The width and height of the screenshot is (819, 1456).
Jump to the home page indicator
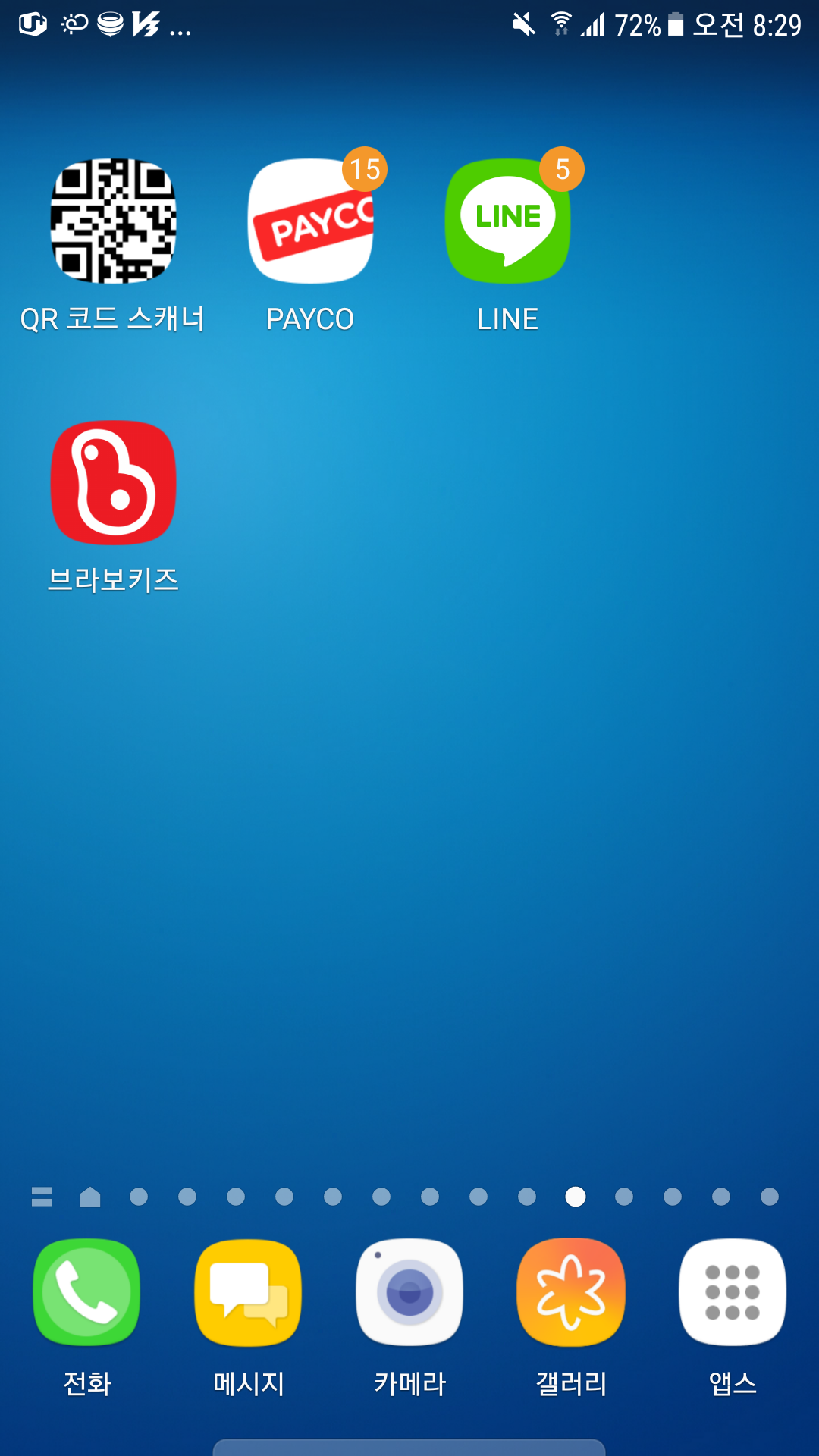90,1197
